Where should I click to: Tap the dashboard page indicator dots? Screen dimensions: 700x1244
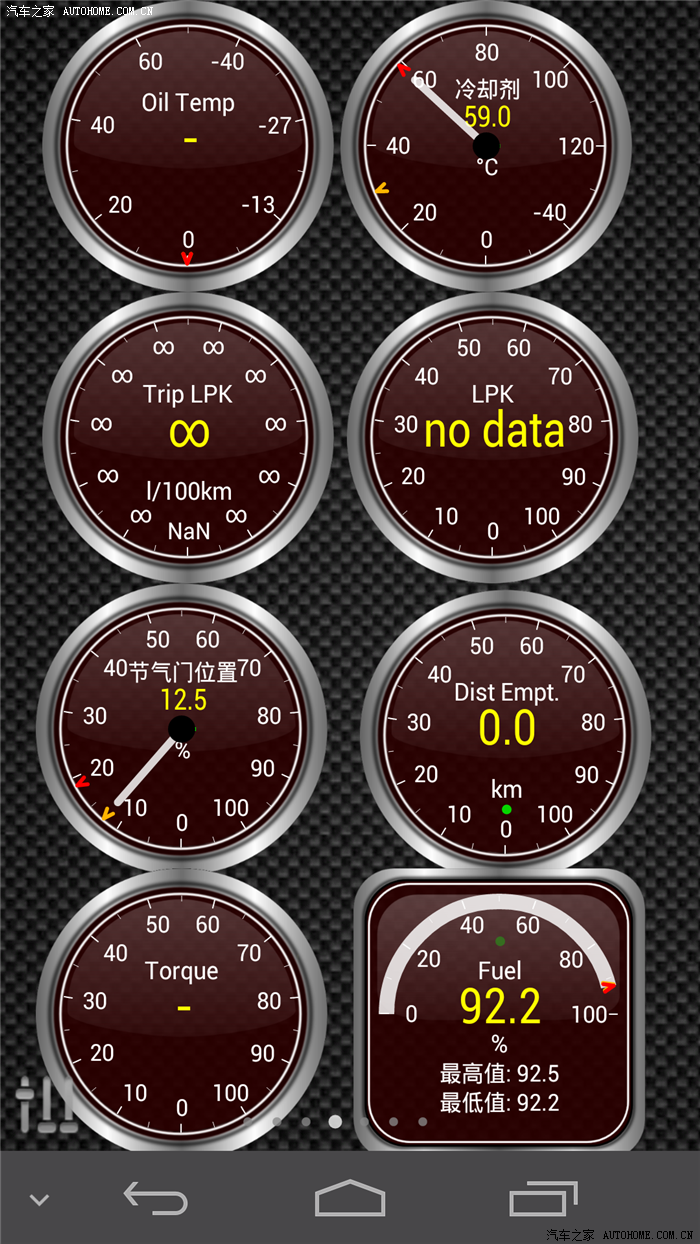[x=335, y=1122]
